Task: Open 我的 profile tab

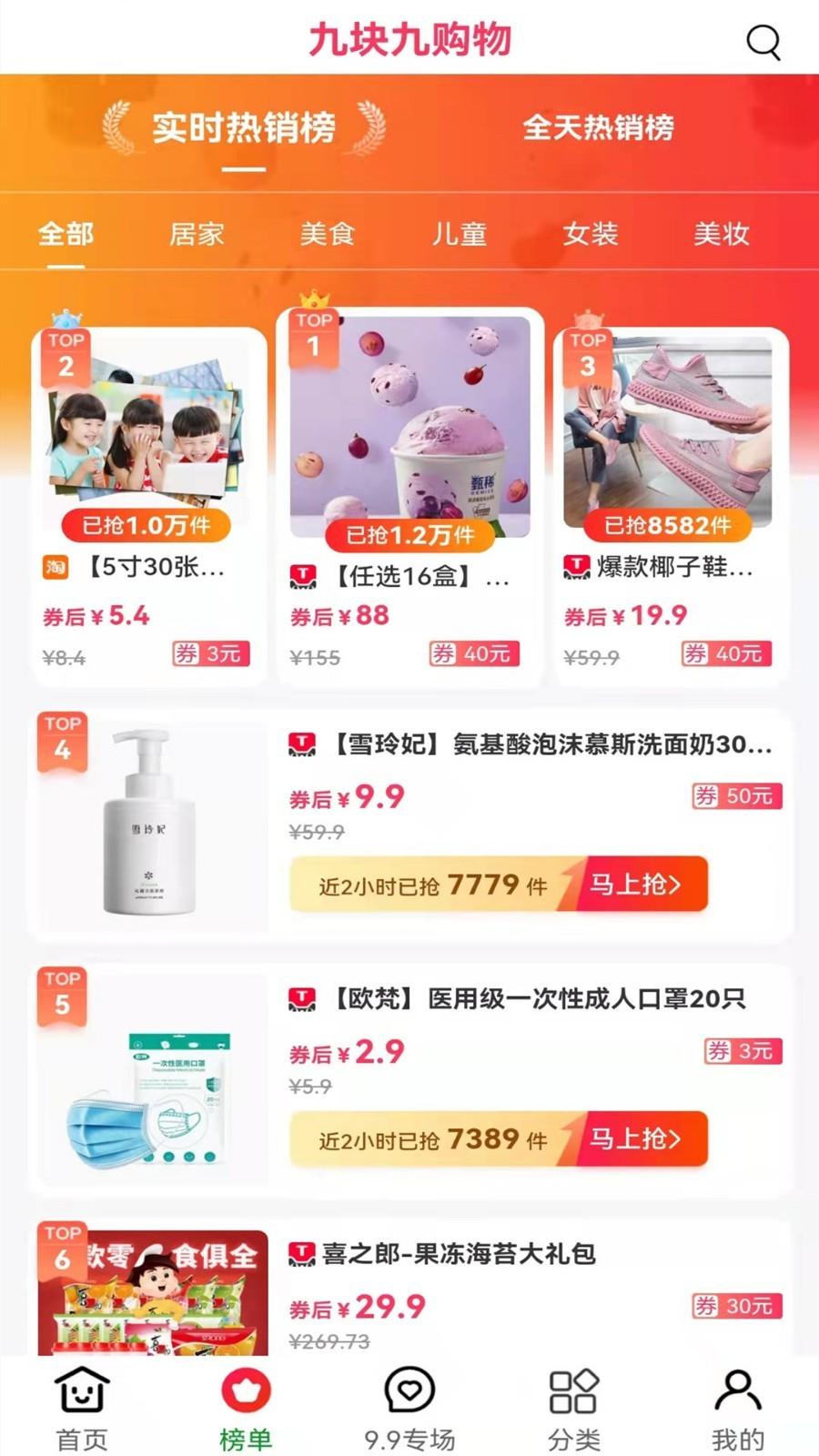Action: click(737, 1410)
